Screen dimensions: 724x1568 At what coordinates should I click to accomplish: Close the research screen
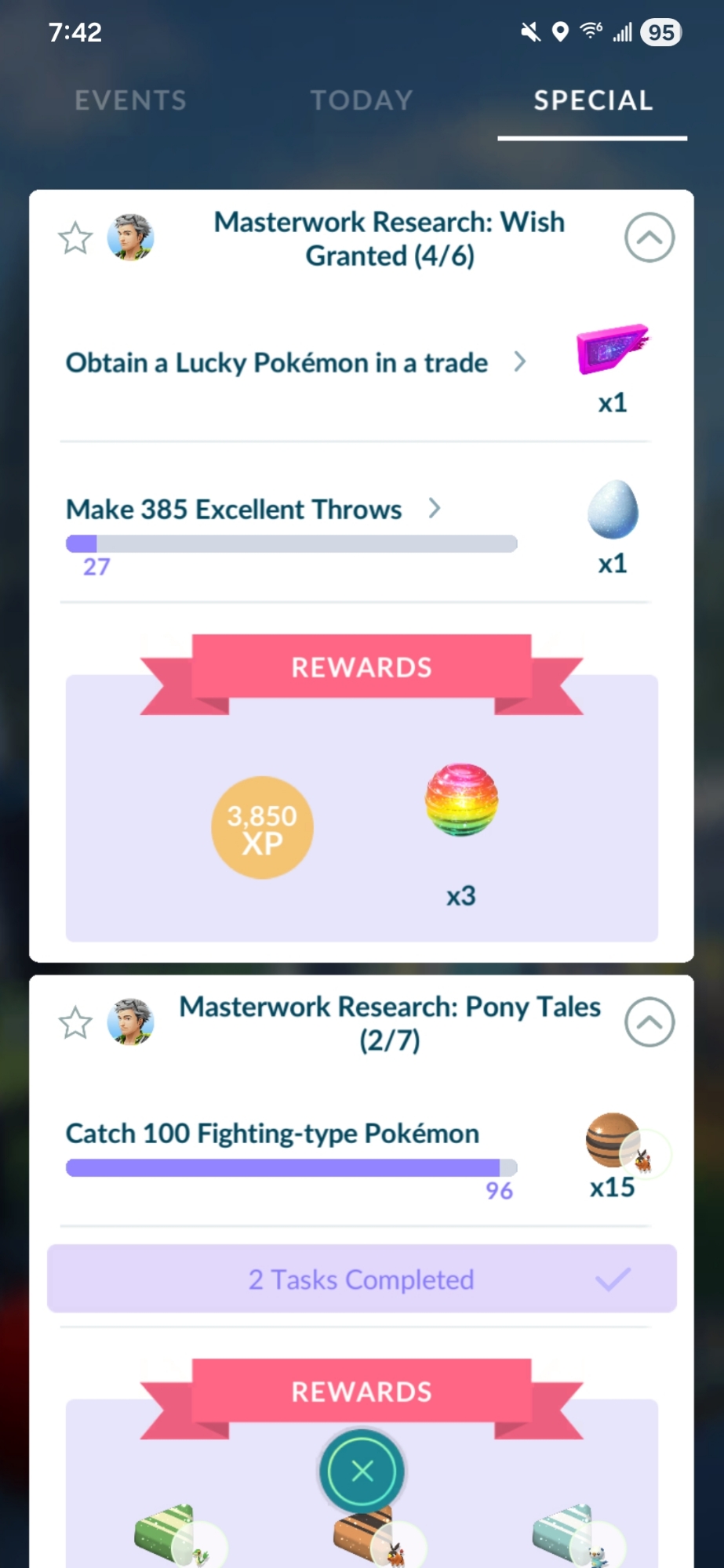[x=362, y=1472]
